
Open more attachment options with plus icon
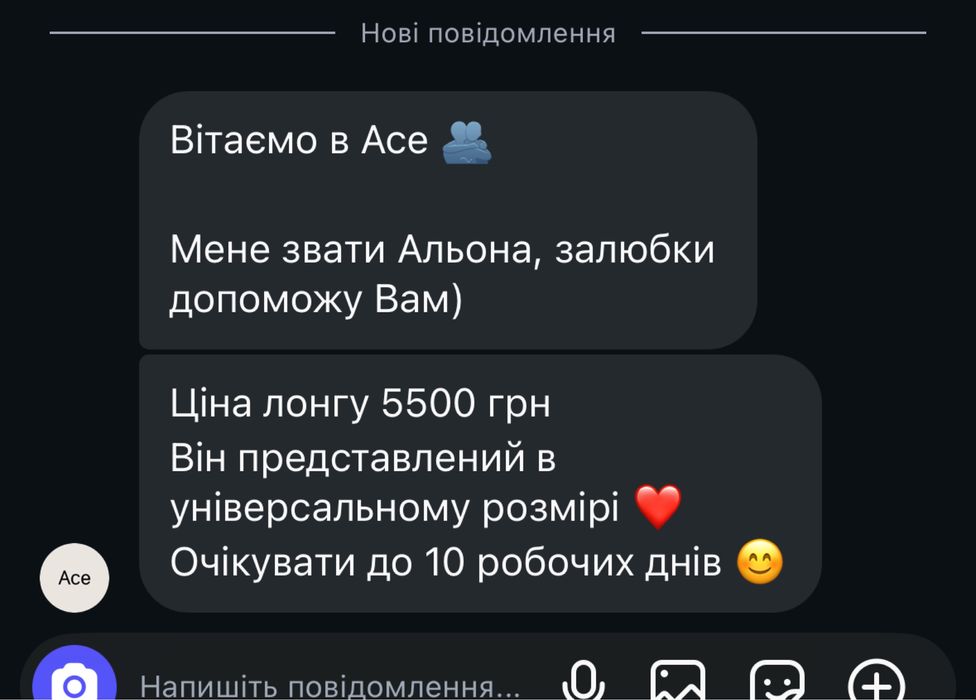pos(876,684)
